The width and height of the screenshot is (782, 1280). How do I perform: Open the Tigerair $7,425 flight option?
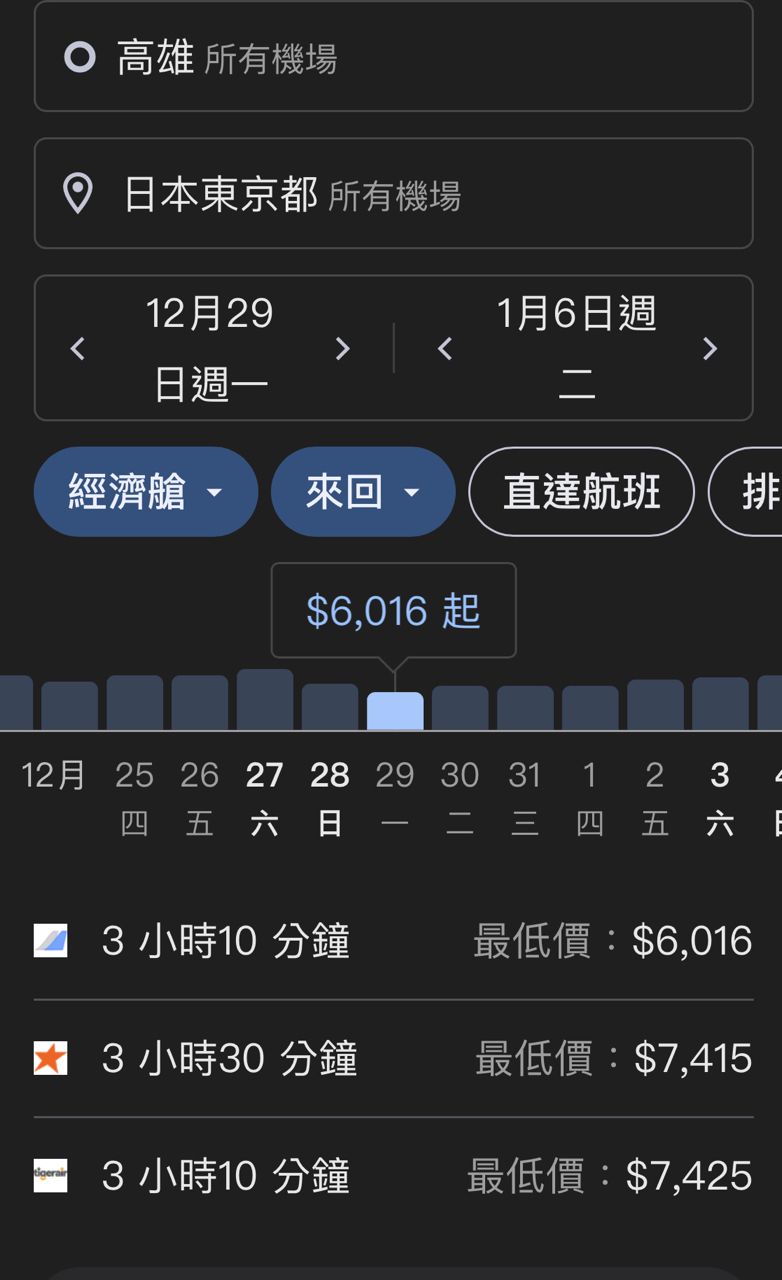click(392, 1176)
